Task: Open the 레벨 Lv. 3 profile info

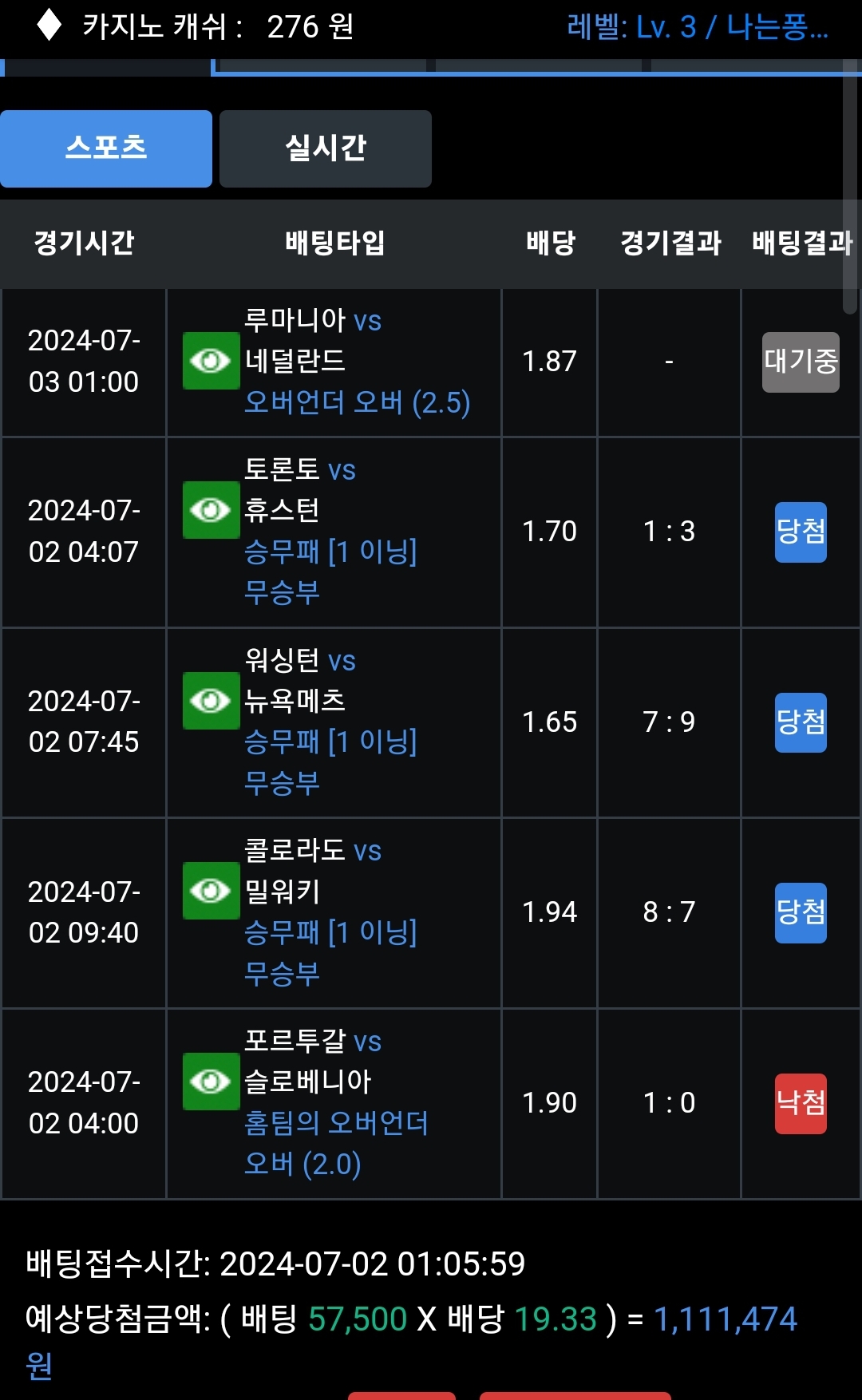Action: pyautogui.click(x=698, y=27)
